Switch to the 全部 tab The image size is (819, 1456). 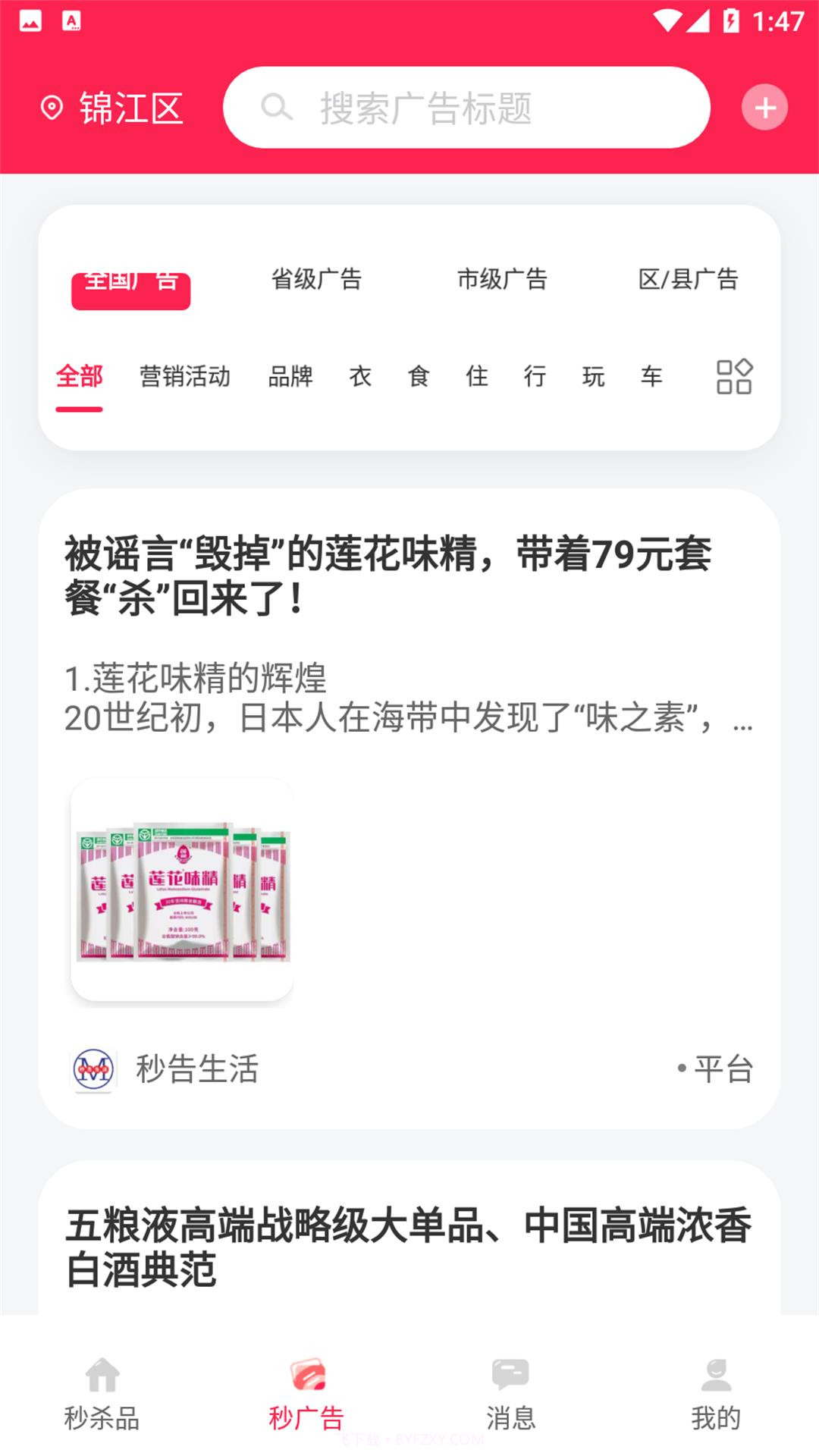click(x=80, y=375)
